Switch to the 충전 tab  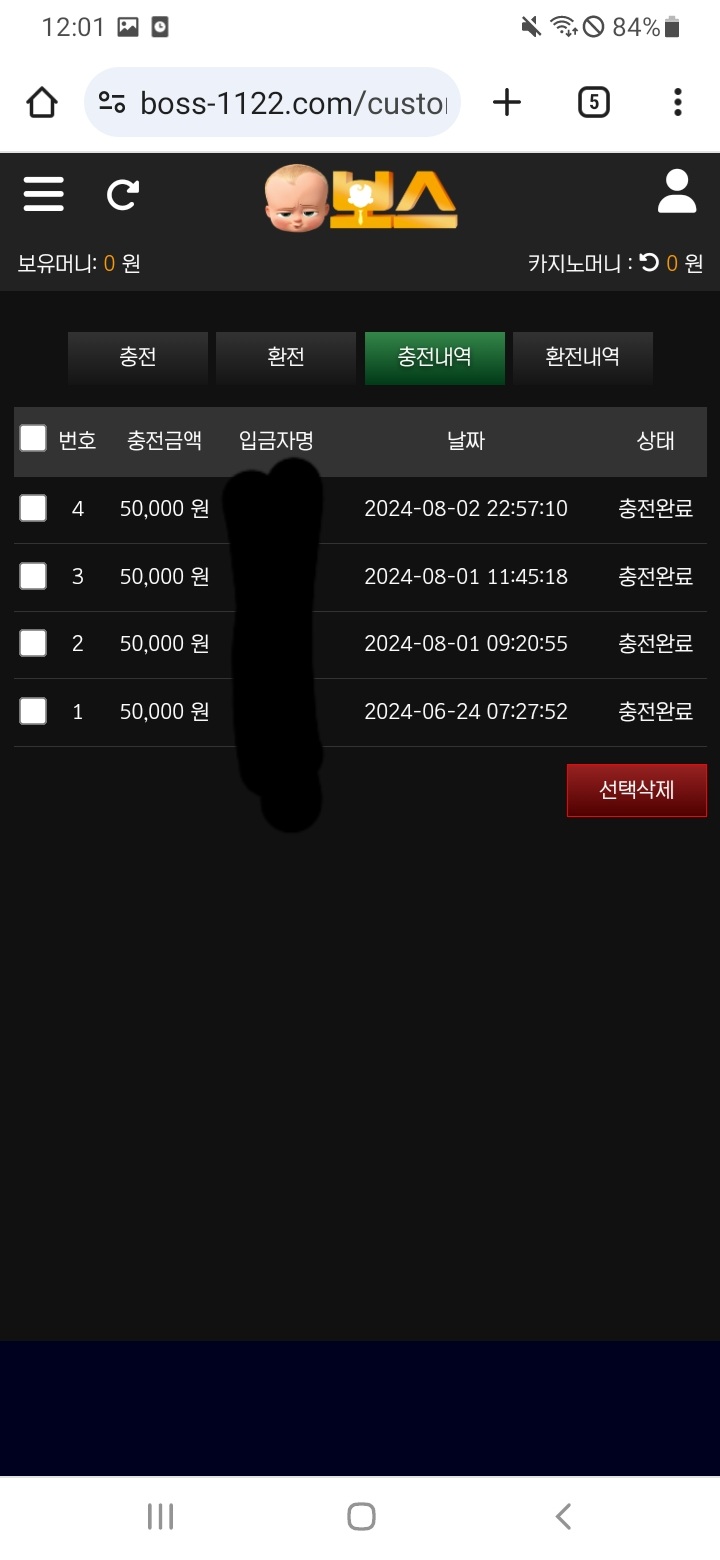click(x=138, y=357)
